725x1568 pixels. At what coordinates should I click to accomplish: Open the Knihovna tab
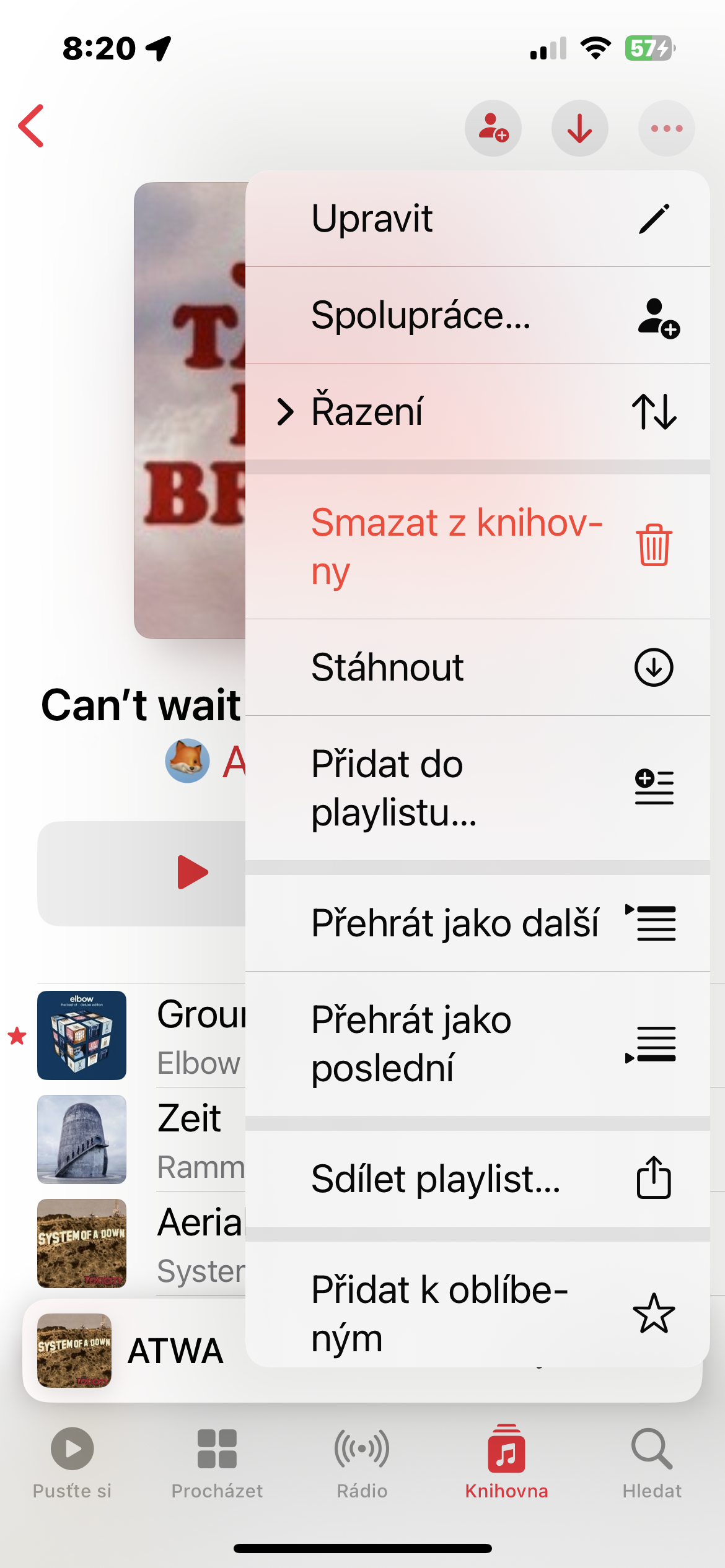tap(506, 1461)
